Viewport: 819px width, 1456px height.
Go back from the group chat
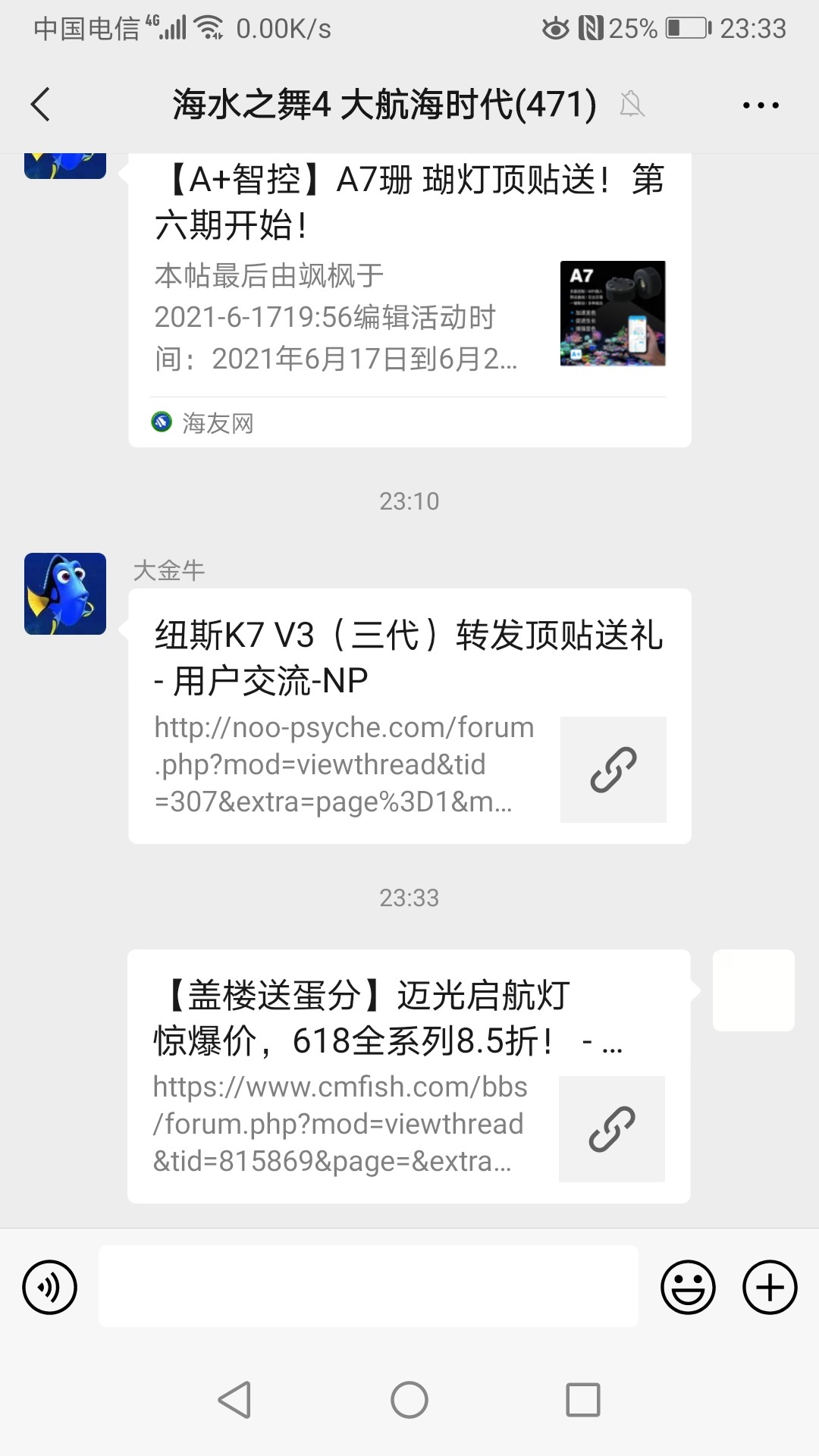pos(41,105)
